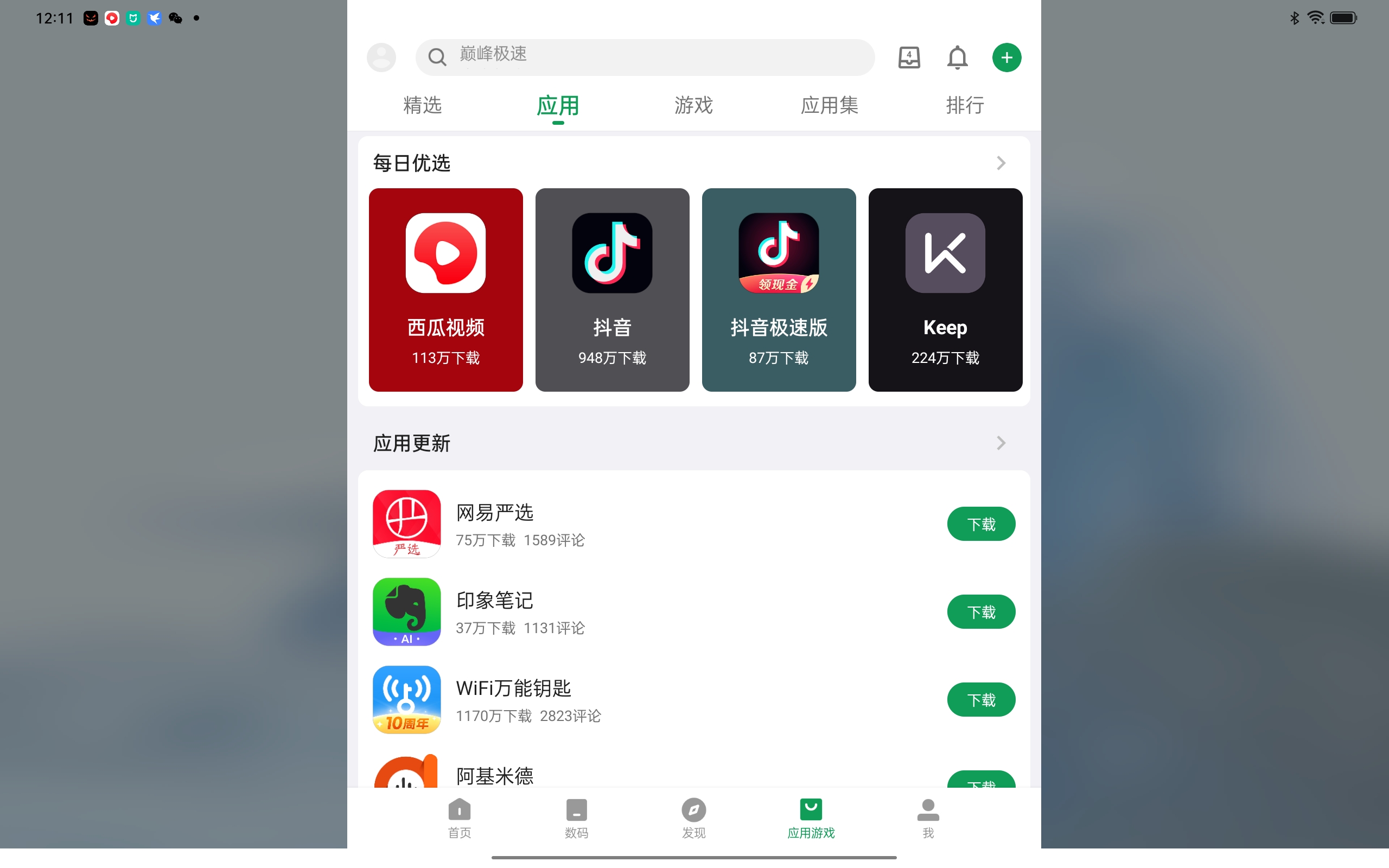This screenshot has height=868, width=1389.
Task: Open the 抖音 card
Action: 612,290
